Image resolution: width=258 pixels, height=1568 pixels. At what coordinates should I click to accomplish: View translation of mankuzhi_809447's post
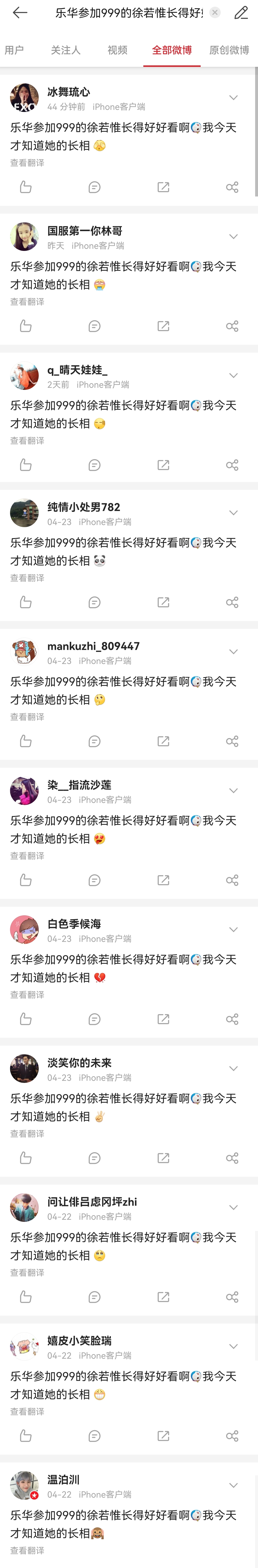point(27,717)
